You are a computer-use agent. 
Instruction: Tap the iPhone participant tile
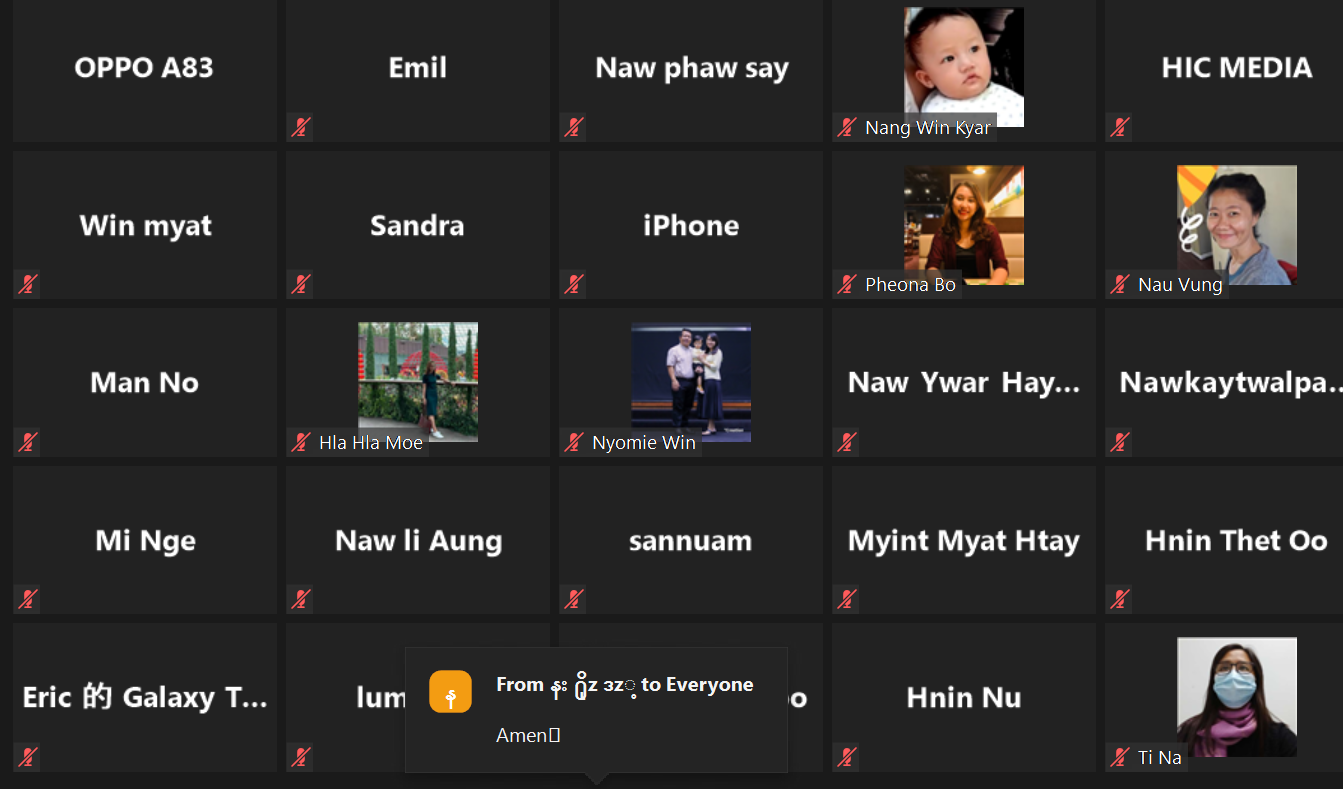click(x=691, y=225)
